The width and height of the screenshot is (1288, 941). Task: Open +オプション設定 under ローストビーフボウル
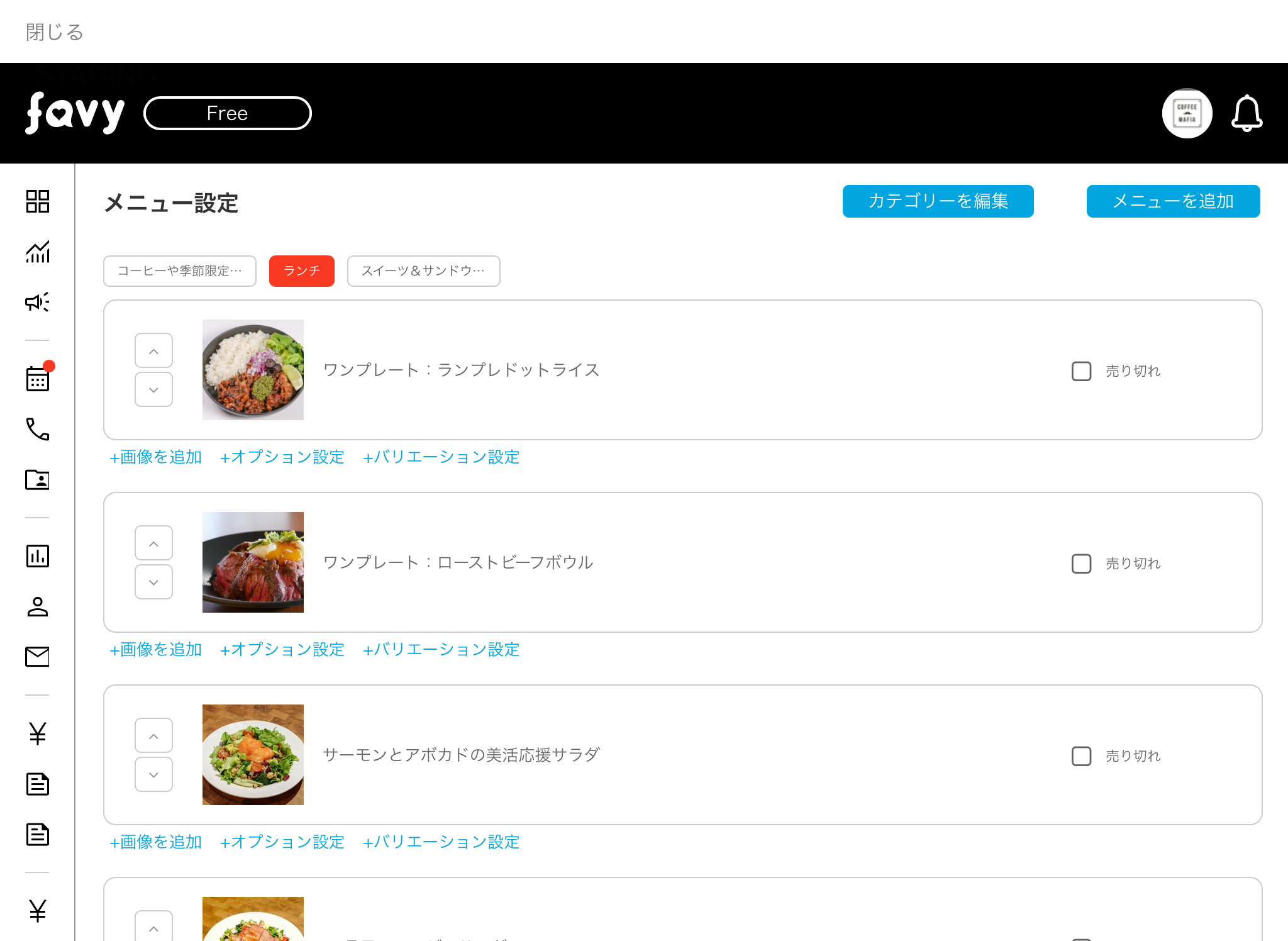[282, 650]
